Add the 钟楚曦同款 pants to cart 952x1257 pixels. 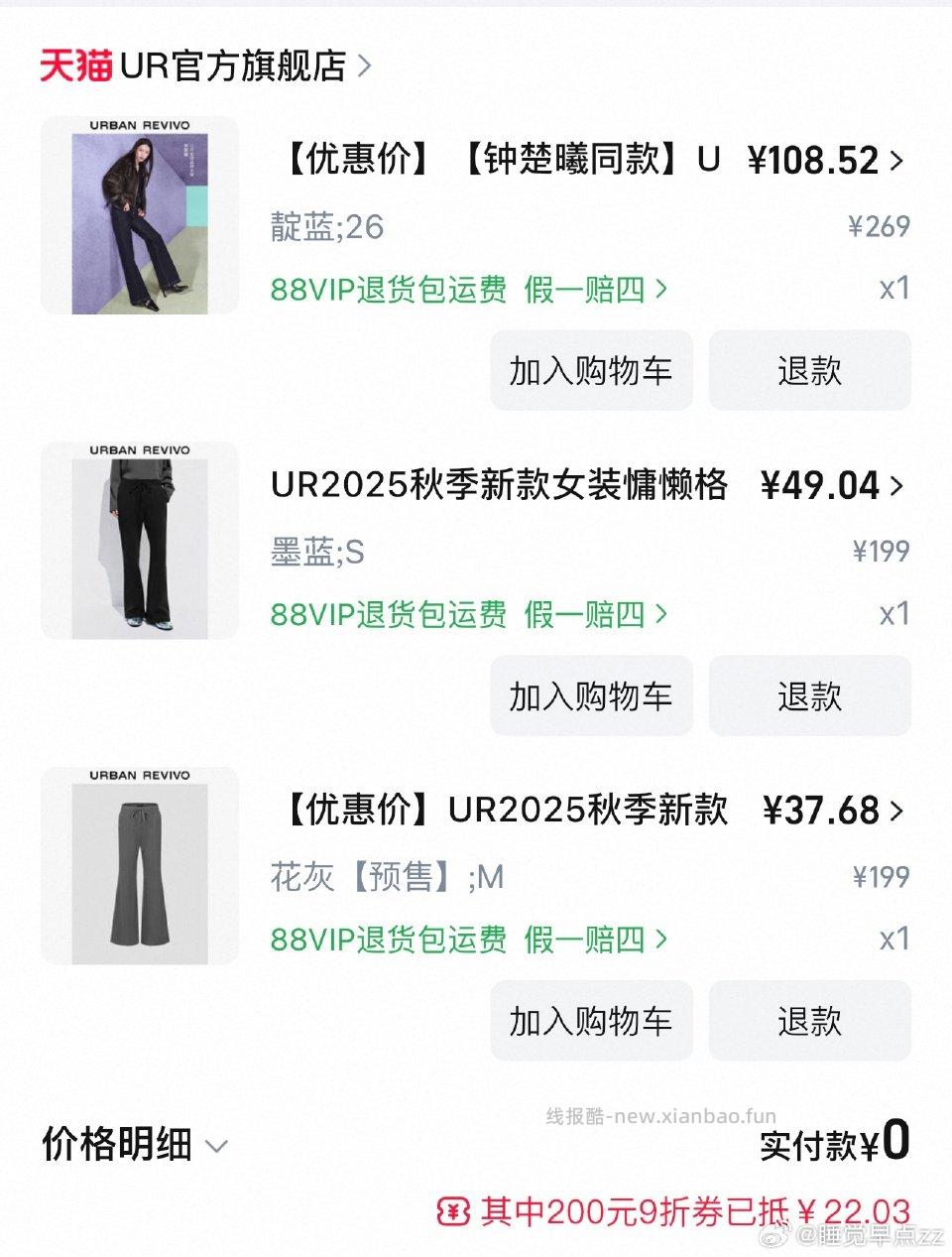point(591,371)
